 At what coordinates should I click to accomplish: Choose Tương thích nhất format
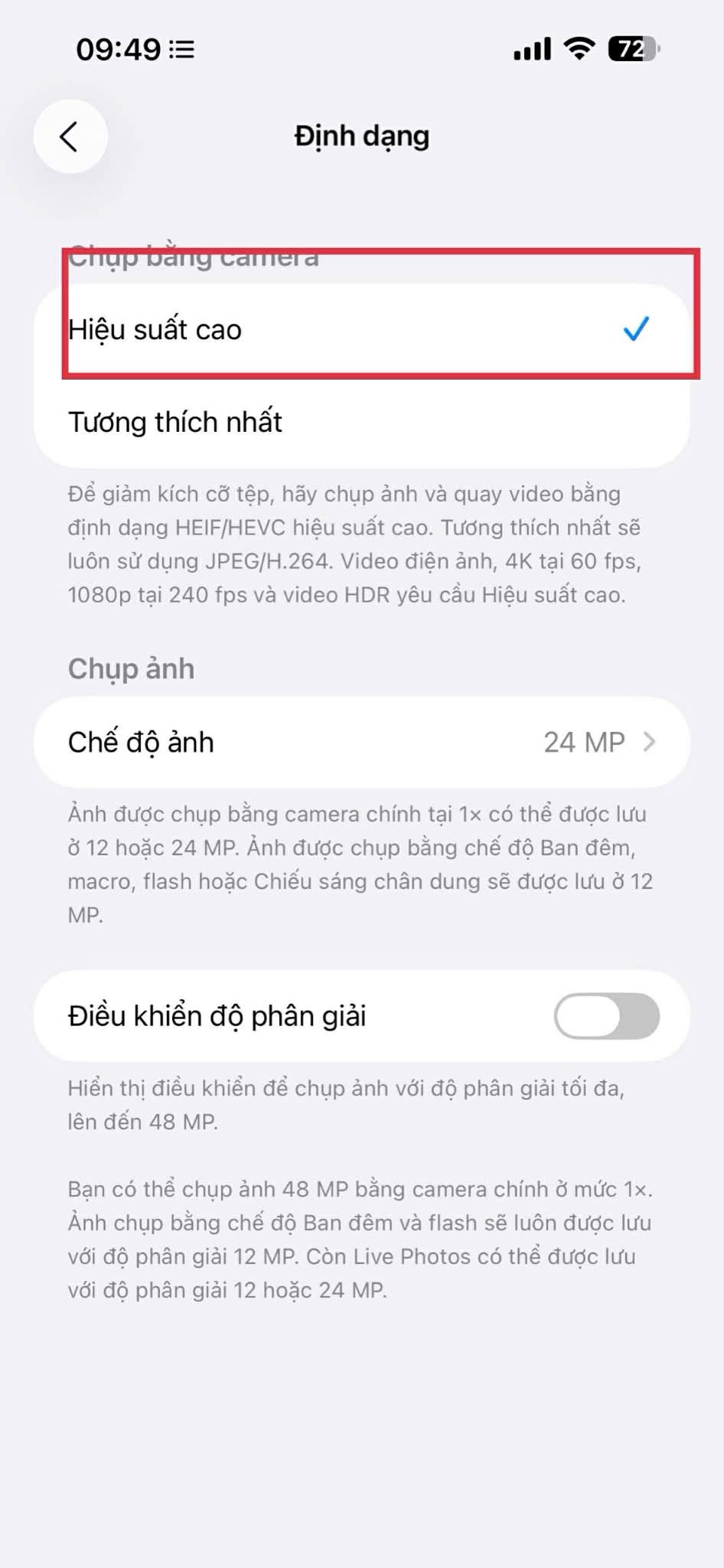(360, 422)
